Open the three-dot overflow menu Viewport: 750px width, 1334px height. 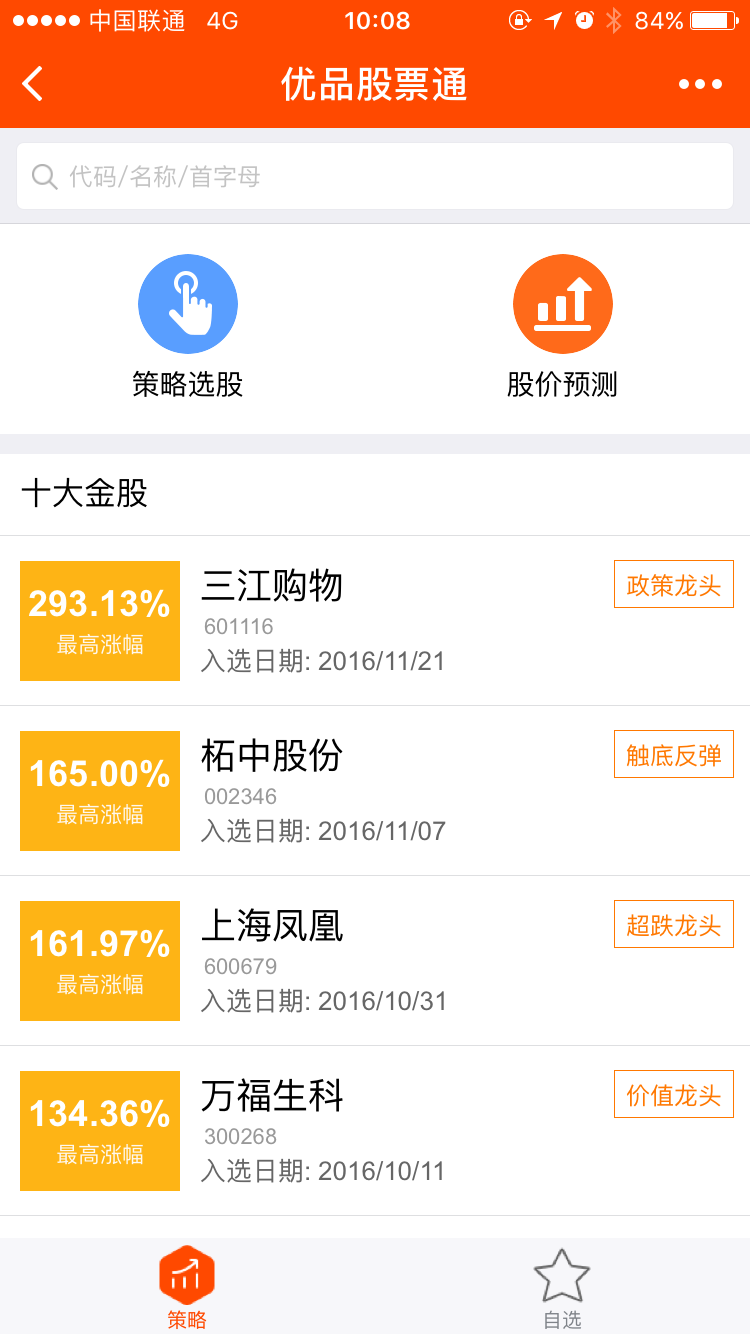(x=700, y=84)
